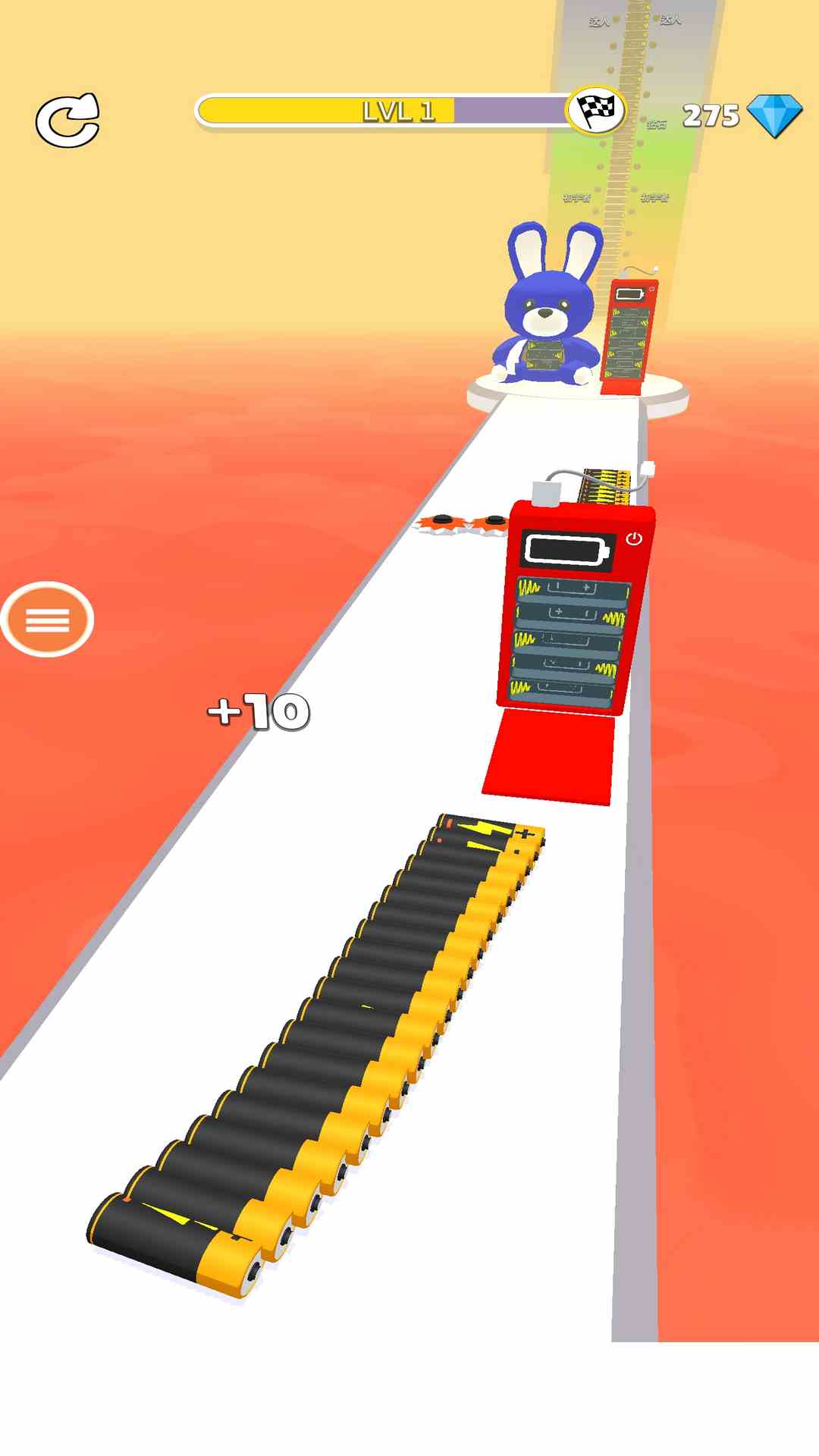Open the orange hamburger menu button
Image resolution: width=819 pixels, height=1456 pixels.
[x=47, y=620]
